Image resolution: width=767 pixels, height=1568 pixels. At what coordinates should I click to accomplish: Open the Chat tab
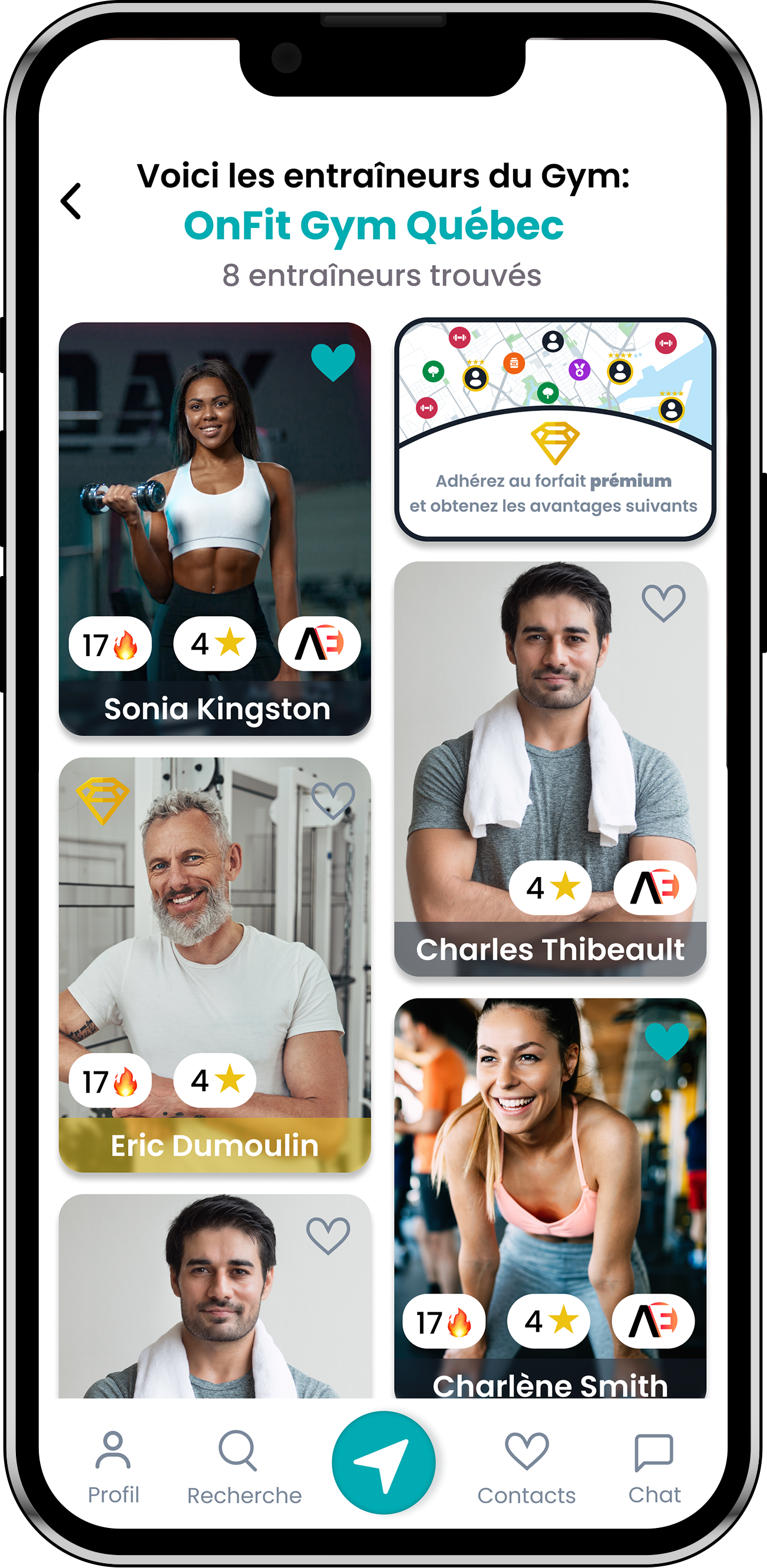pyautogui.click(x=654, y=1467)
